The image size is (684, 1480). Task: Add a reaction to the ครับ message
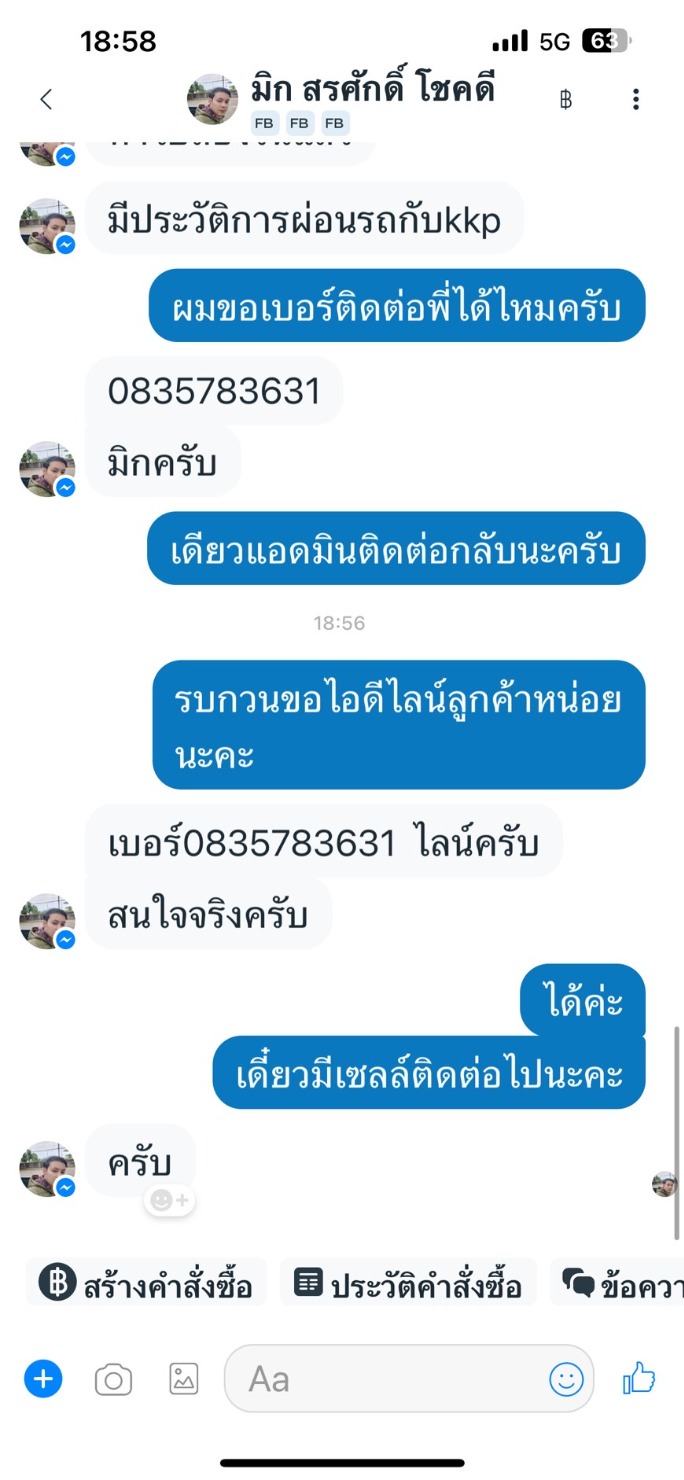click(169, 1200)
